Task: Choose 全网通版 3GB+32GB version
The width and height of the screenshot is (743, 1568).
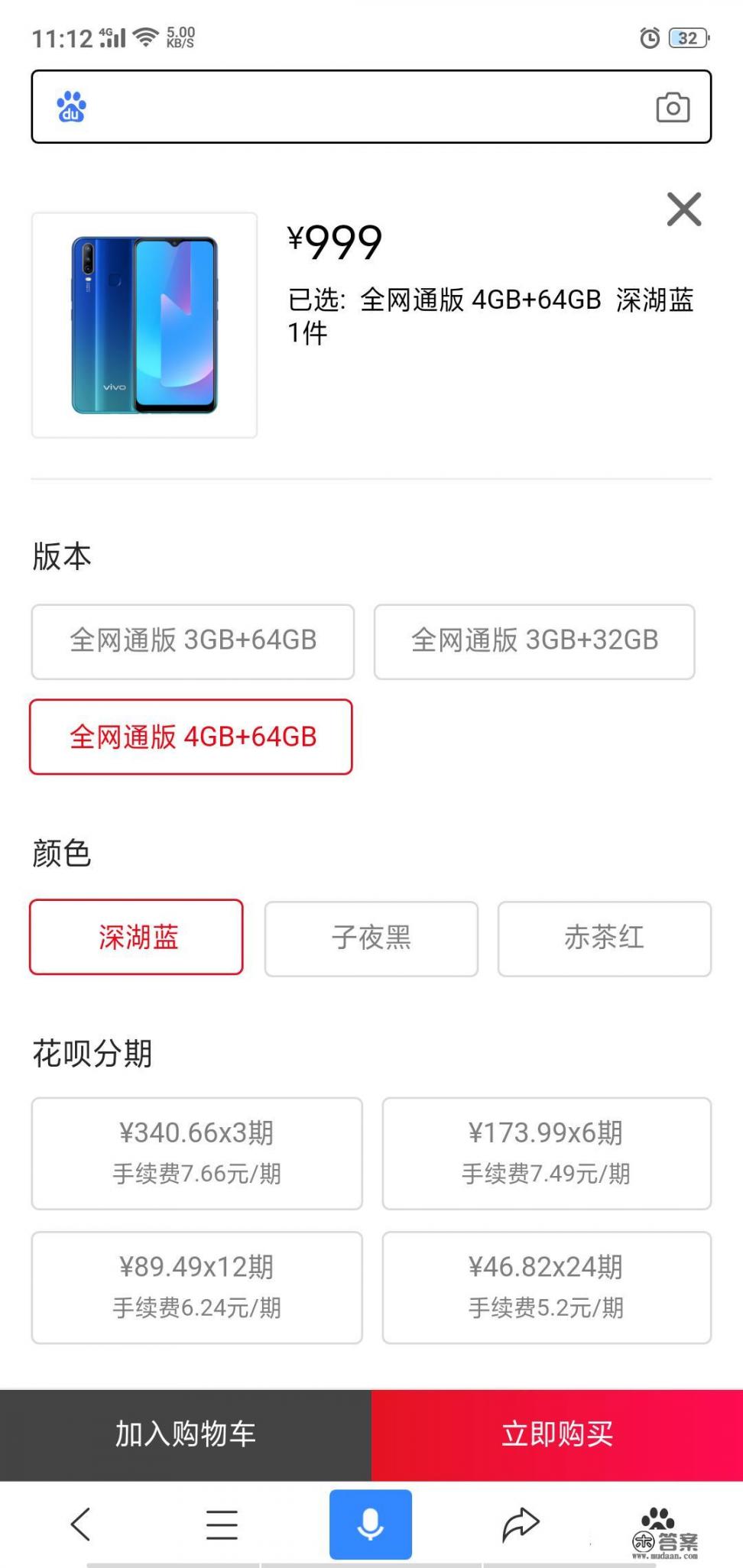Action: coord(534,642)
